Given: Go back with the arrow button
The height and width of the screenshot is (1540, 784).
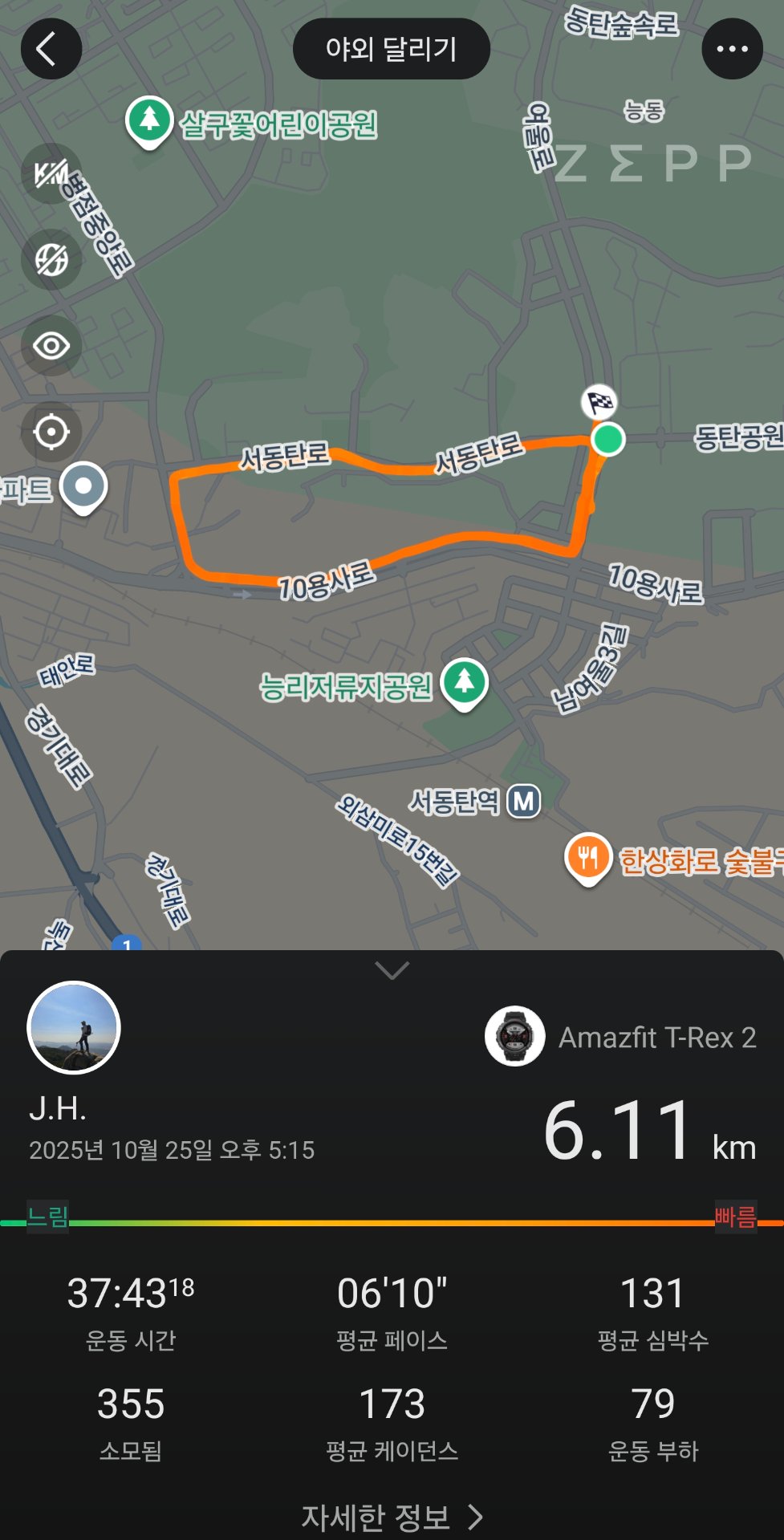Looking at the screenshot, I should click(51, 48).
